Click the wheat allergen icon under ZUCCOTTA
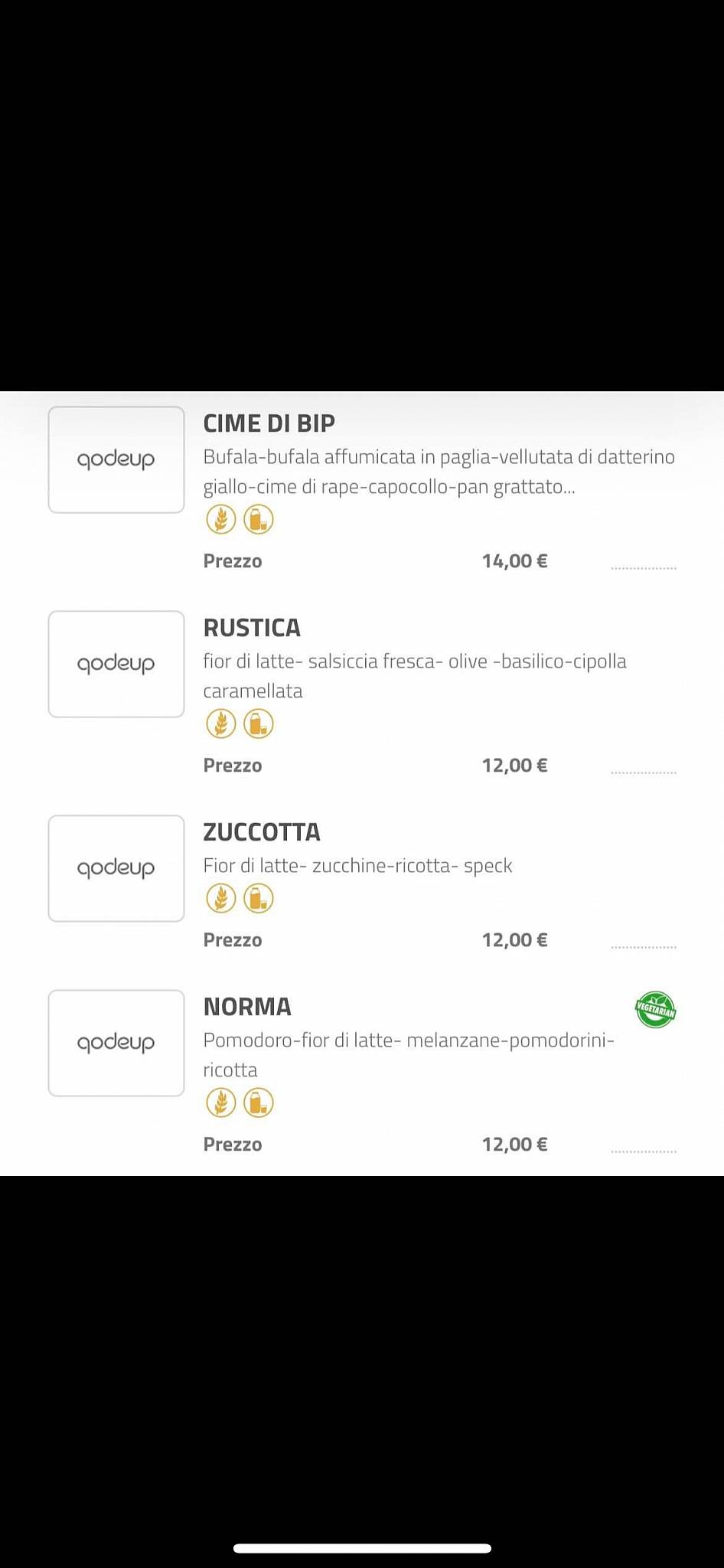Viewport: 724px width, 1568px height. [220, 898]
